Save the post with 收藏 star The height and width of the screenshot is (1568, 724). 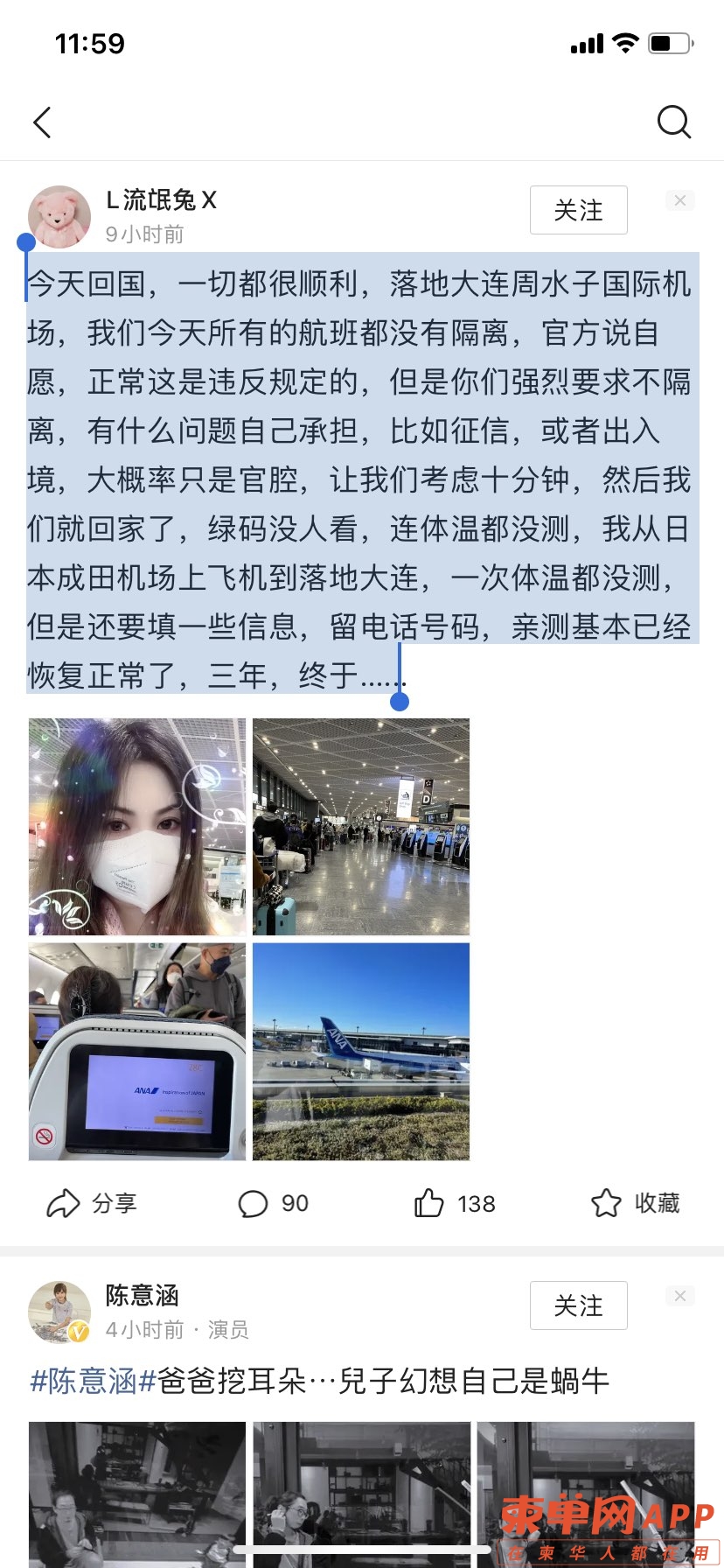[636, 1203]
